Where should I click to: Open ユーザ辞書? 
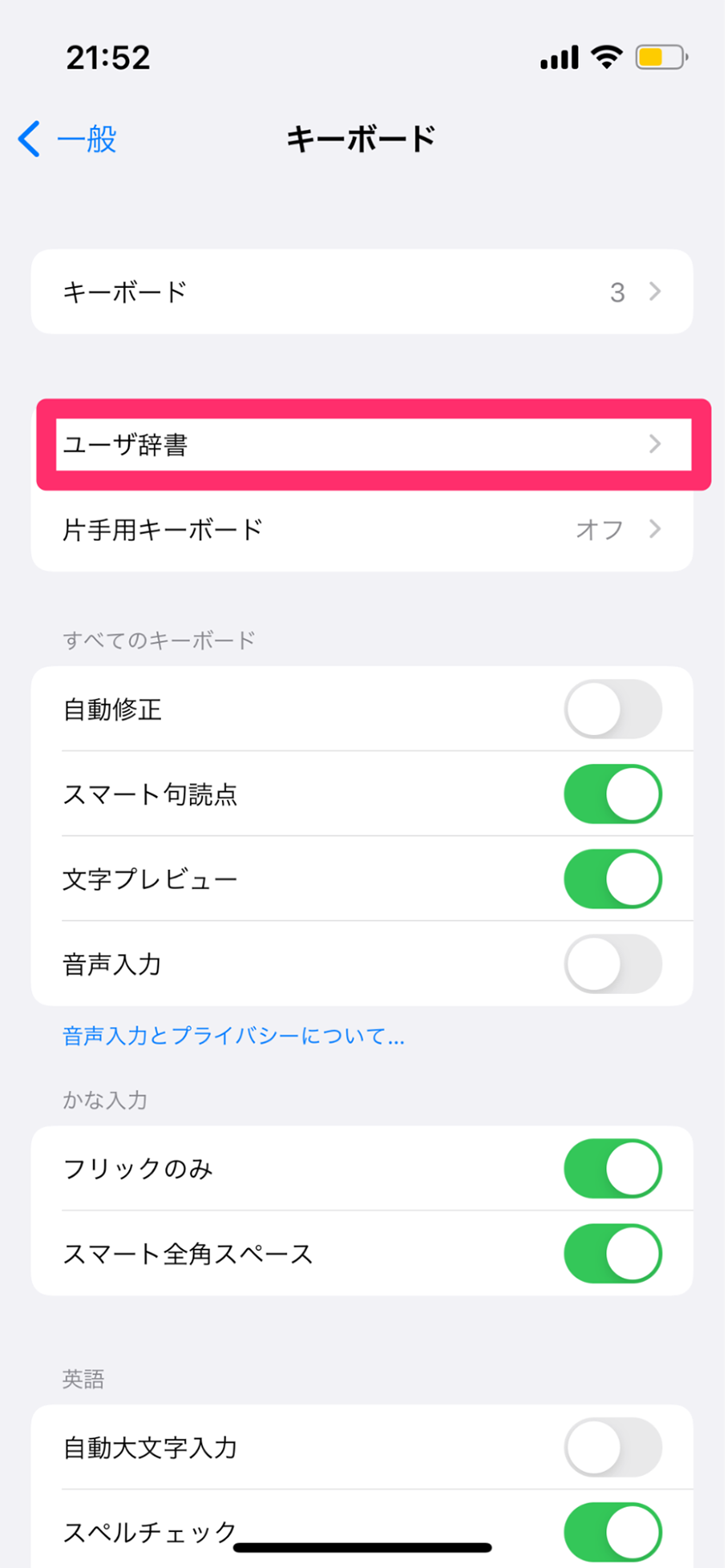coord(362,444)
